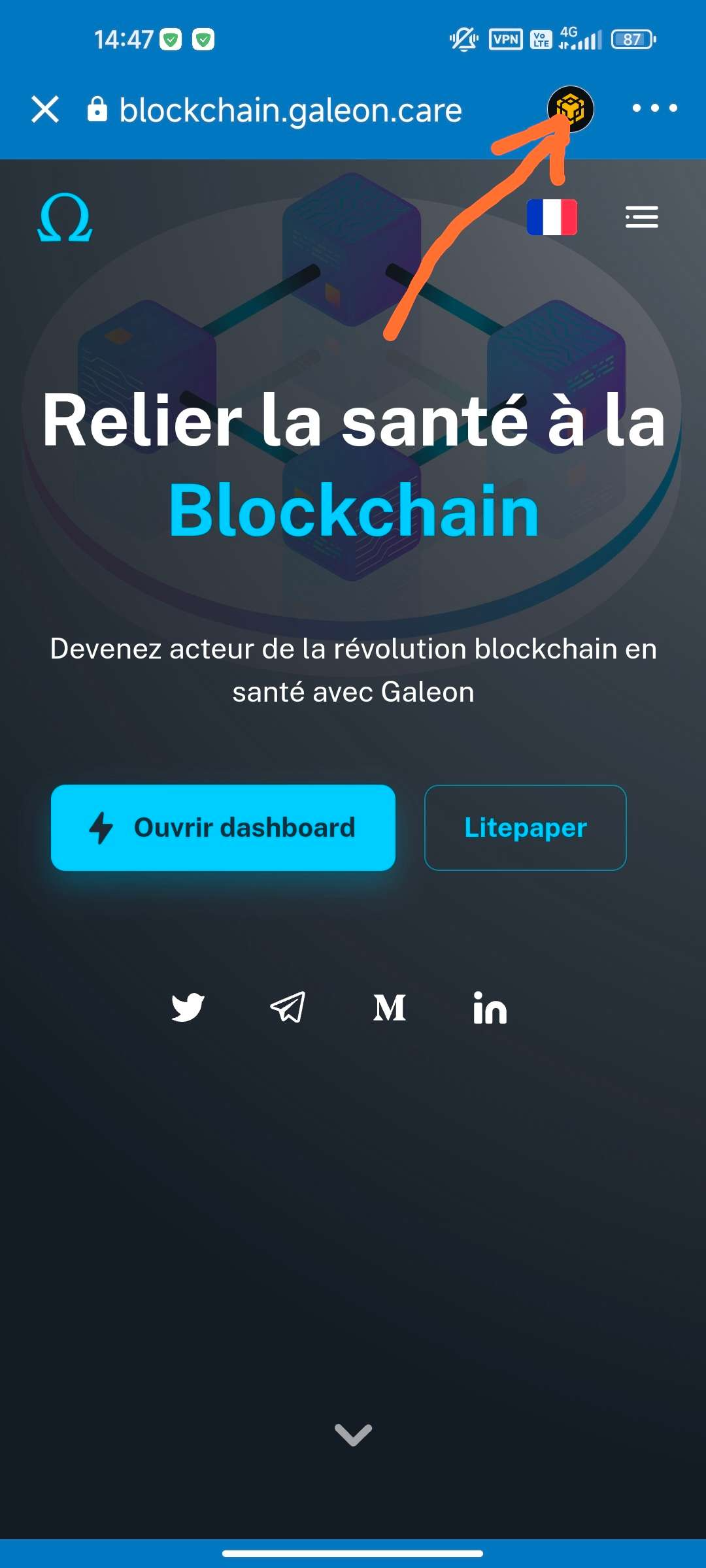The width and height of the screenshot is (706, 1568).
Task: Open the site hamburger menu
Action: pyautogui.click(x=641, y=217)
